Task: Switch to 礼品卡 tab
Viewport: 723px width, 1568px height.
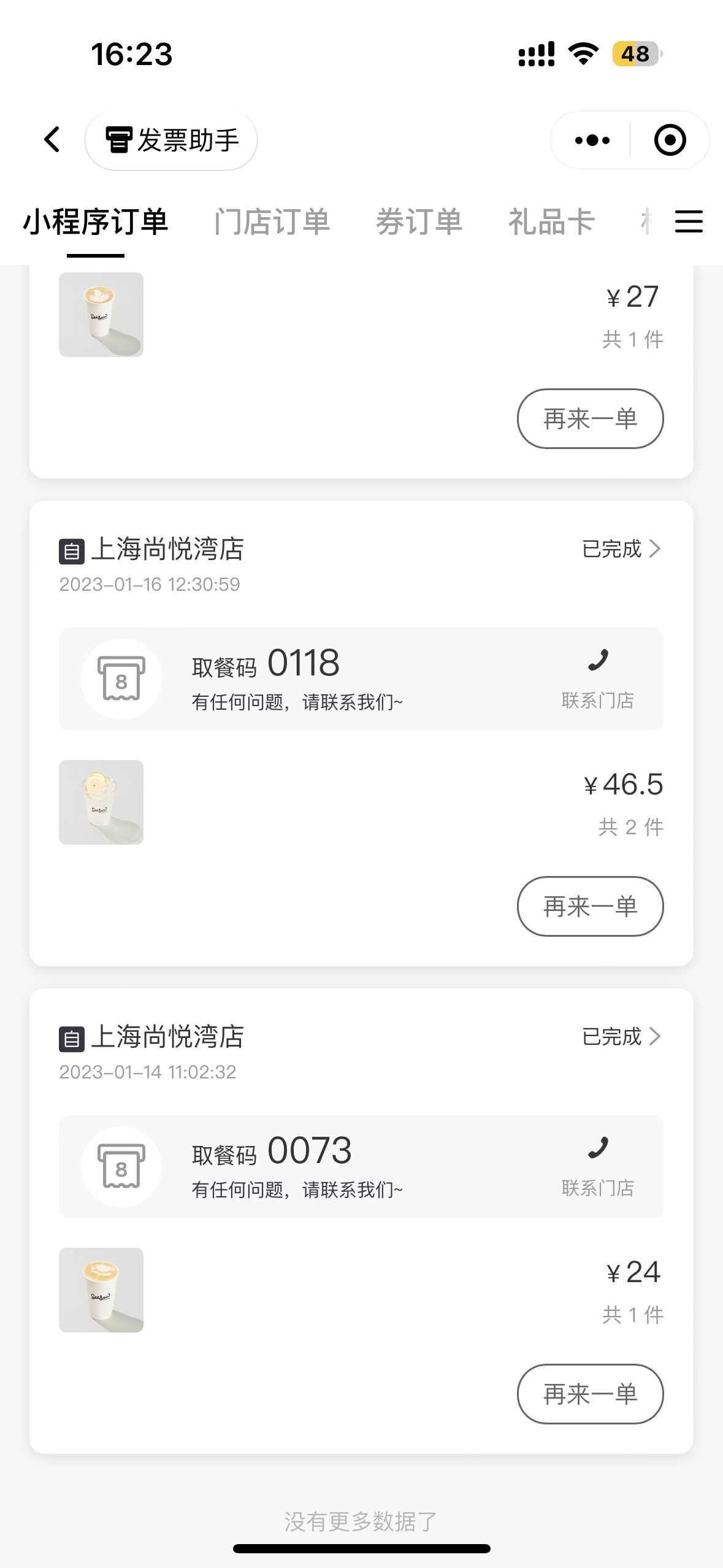Action: click(x=551, y=222)
